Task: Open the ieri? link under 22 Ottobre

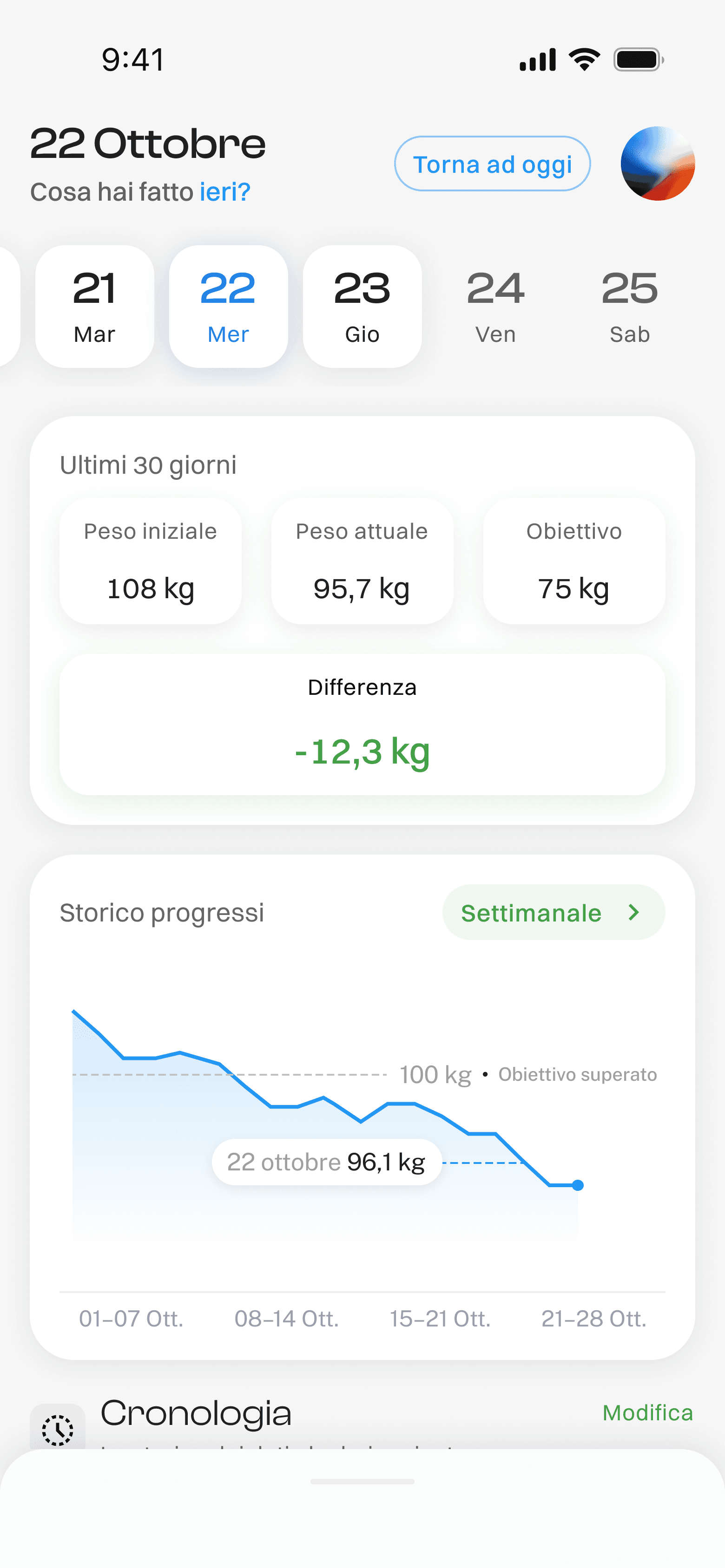Action: pyautogui.click(x=225, y=192)
